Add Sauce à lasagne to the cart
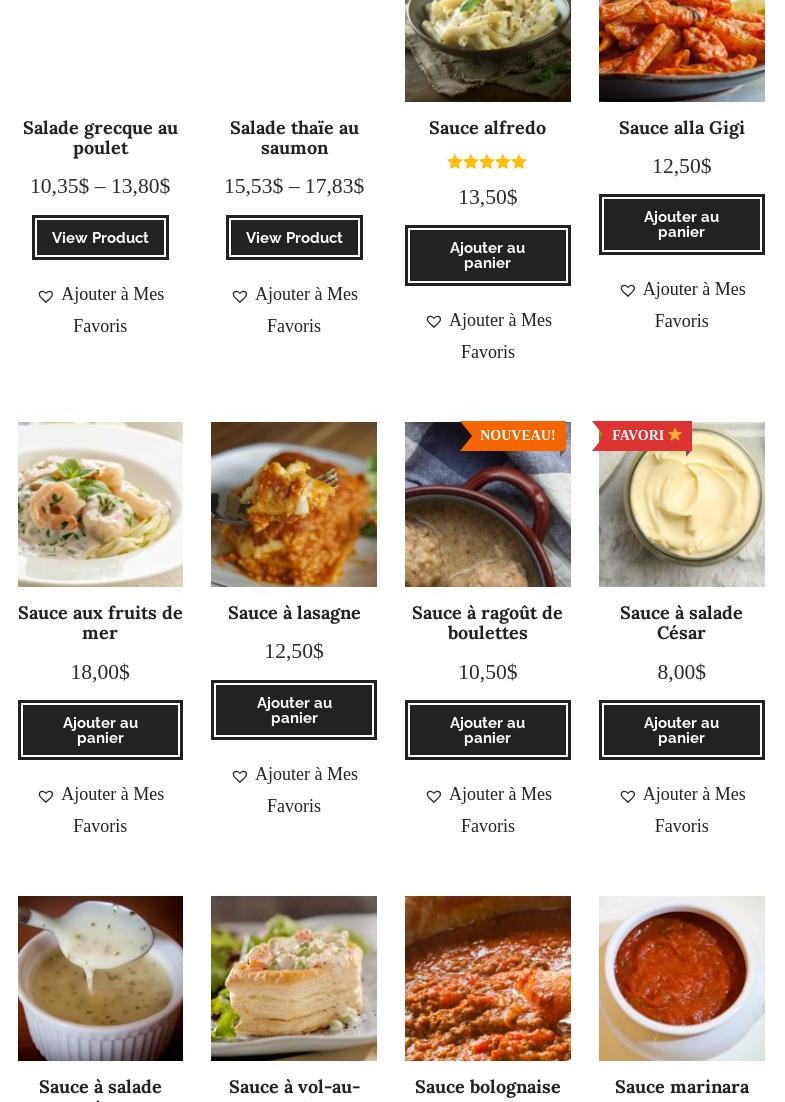Viewport: 785px width, 1102px height. [x=294, y=710]
